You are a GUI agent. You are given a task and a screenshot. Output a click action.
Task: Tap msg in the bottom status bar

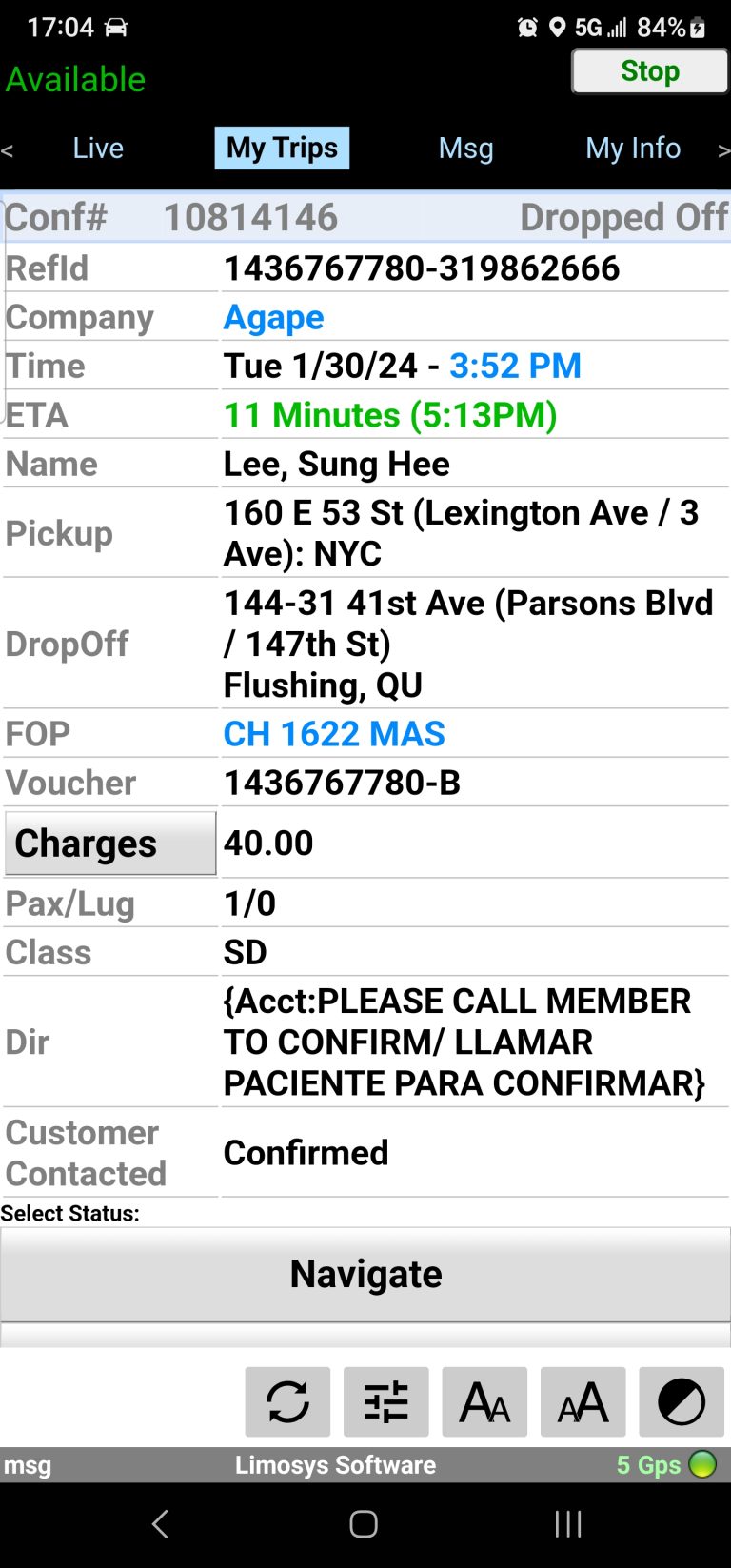point(28,1465)
